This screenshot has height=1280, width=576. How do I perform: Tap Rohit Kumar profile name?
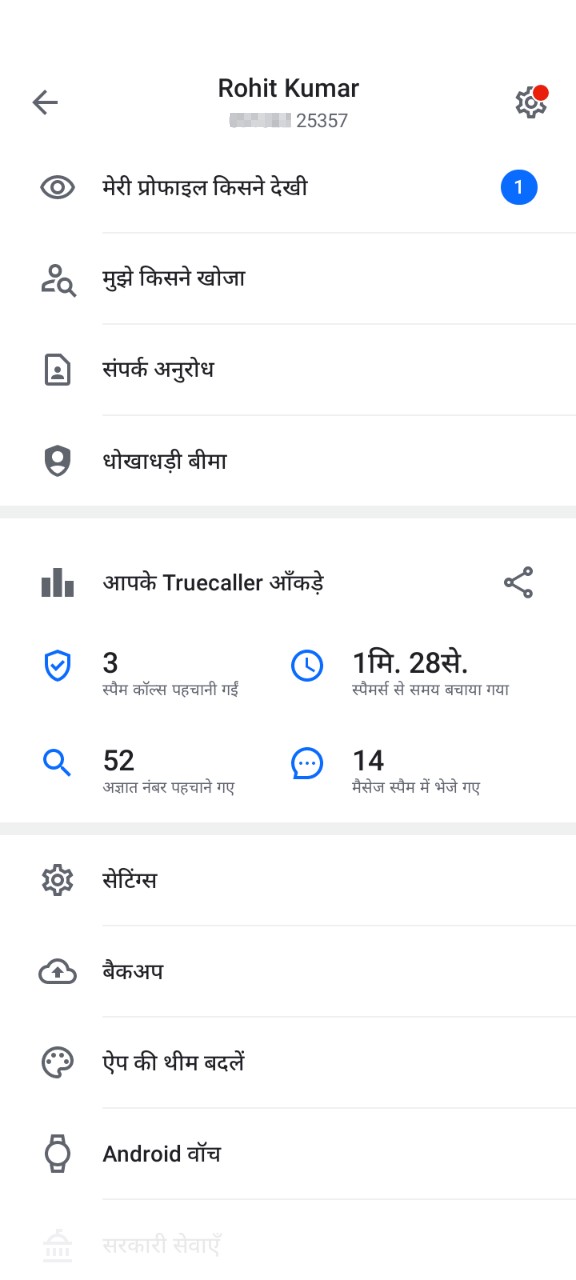click(288, 88)
